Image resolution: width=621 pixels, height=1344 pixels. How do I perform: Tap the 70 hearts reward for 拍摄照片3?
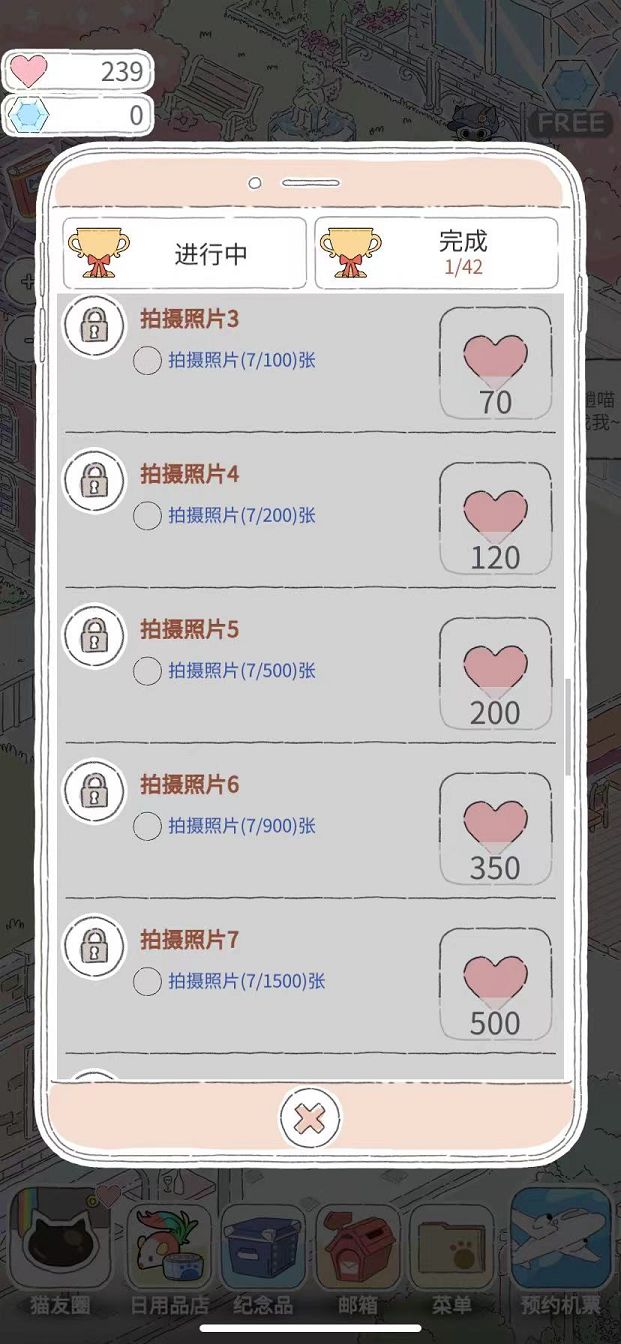point(495,364)
